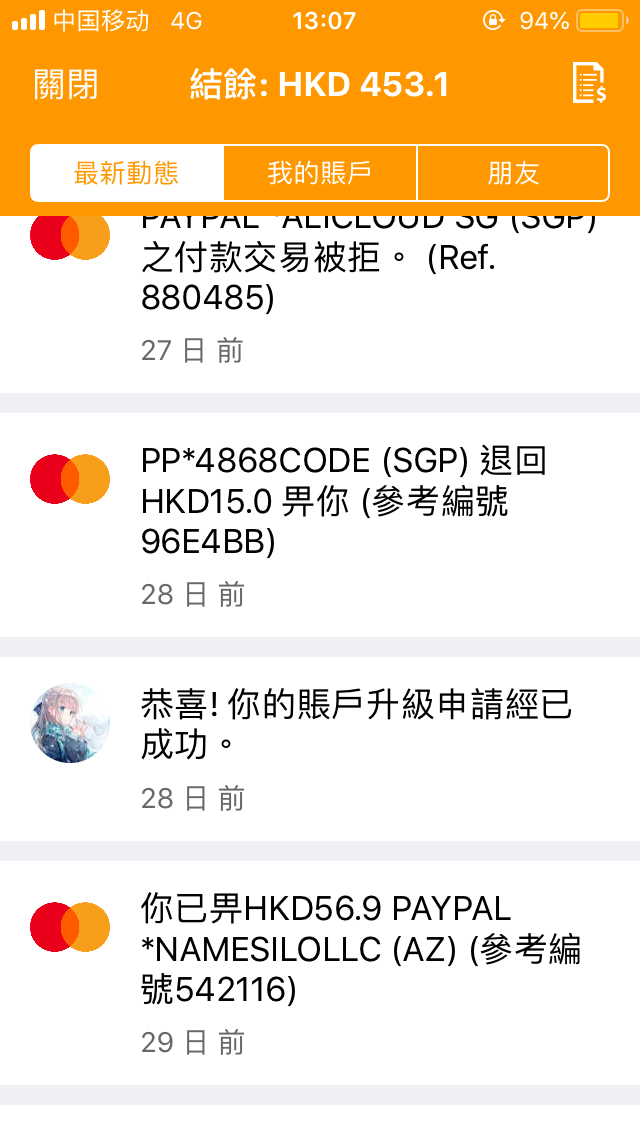Switch to the 我的賬戶 tab
The height and width of the screenshot is (1136, 640).
(x=320, y=173)
